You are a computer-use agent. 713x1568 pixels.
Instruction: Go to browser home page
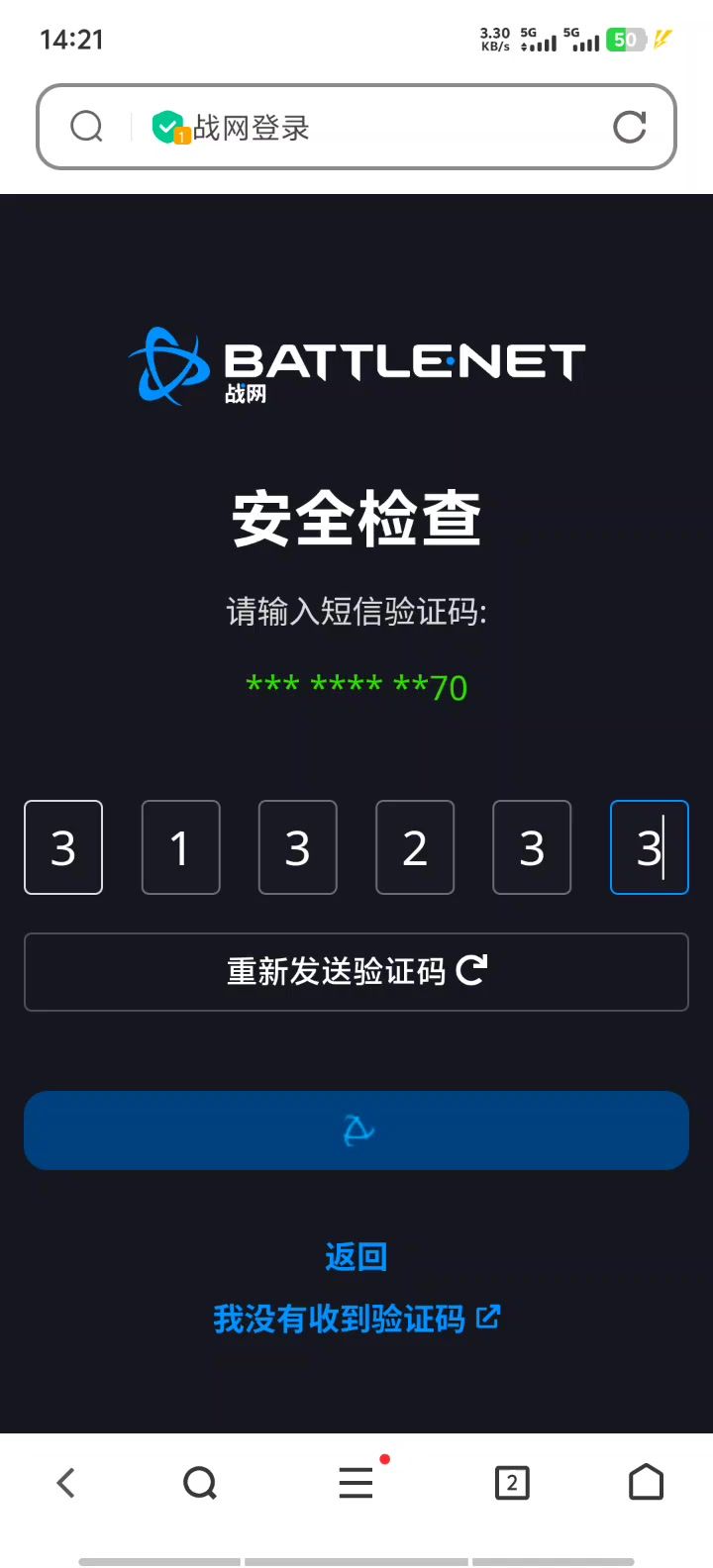point(646,1483)
